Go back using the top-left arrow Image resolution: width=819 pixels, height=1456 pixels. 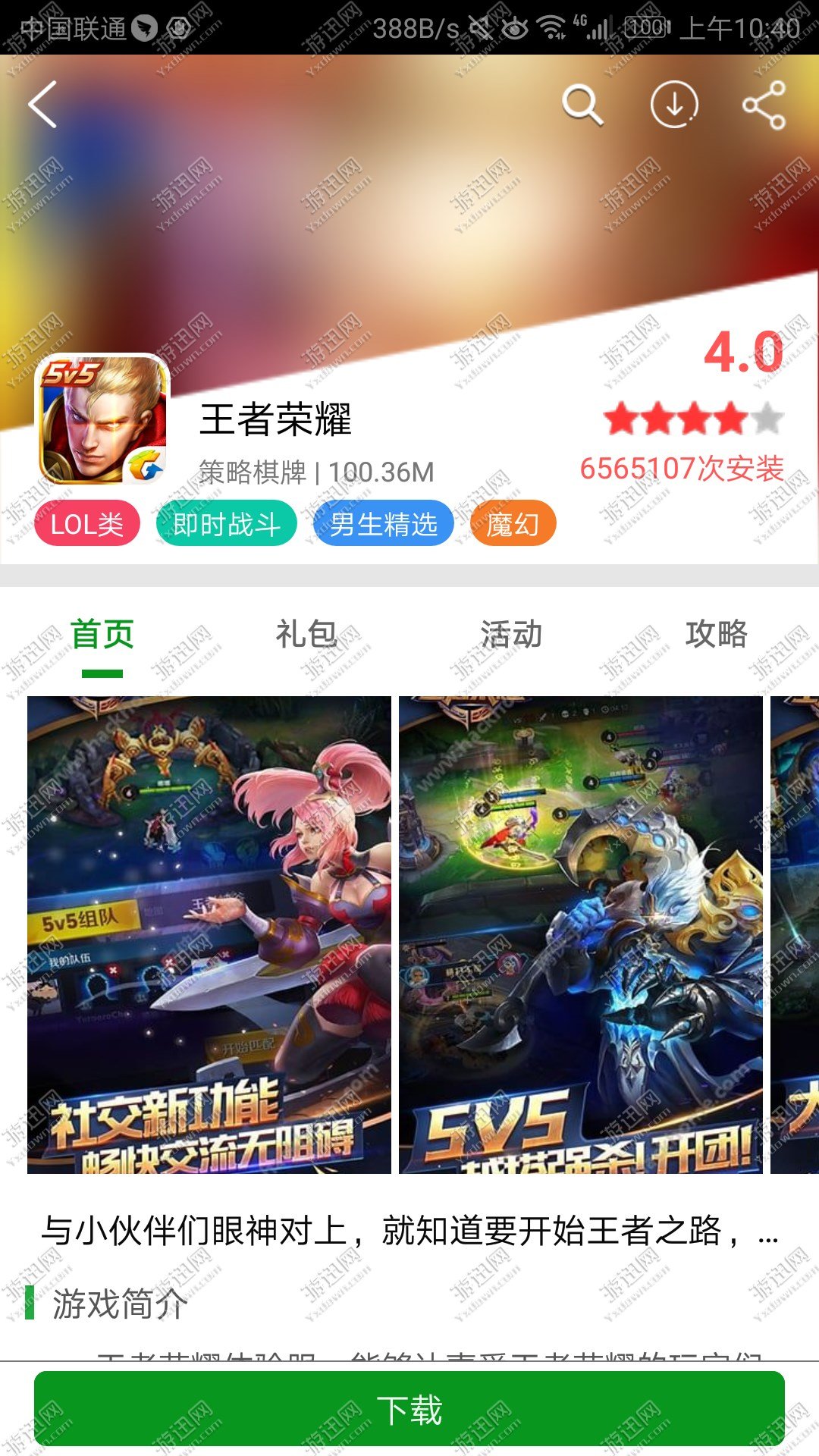click(43, 105)
